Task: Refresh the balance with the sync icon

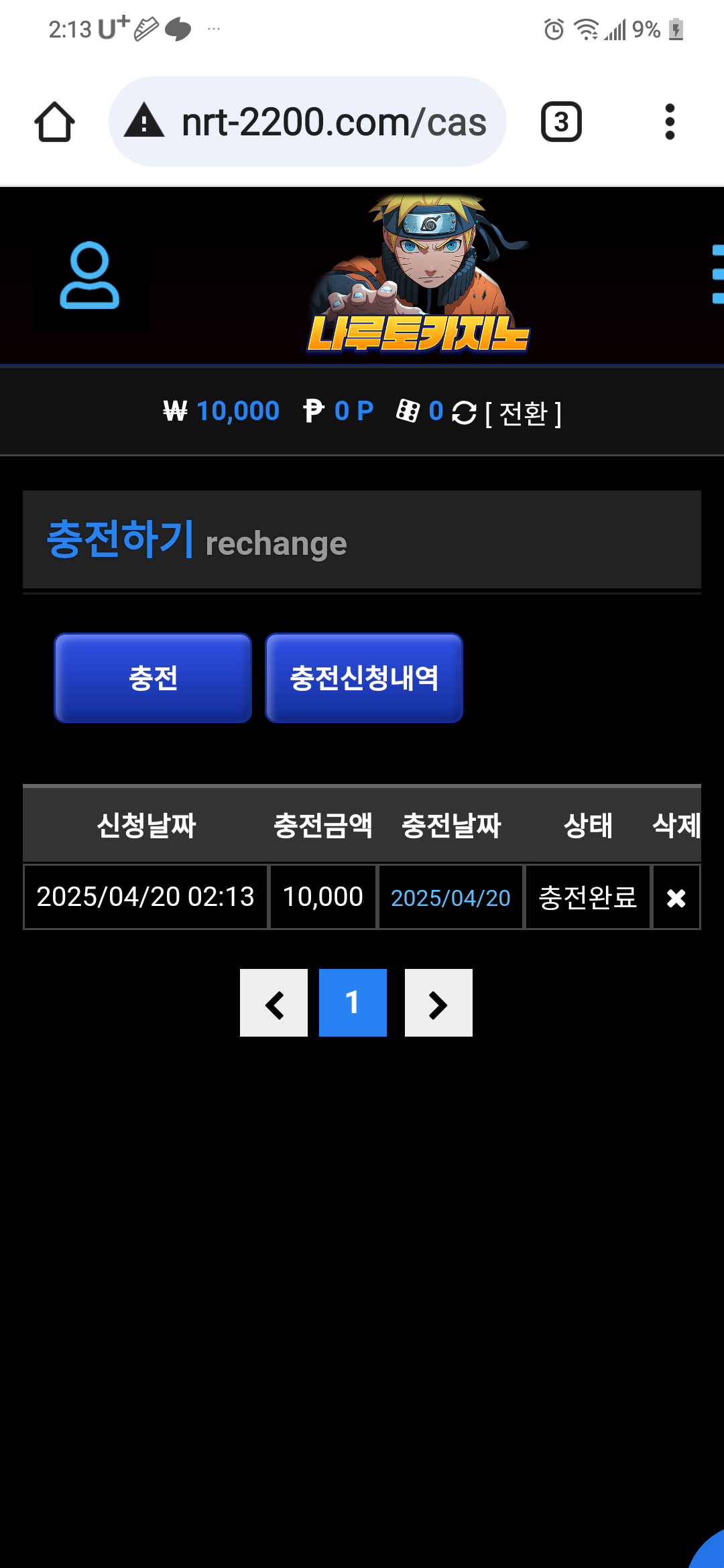Action: (464, 413)
